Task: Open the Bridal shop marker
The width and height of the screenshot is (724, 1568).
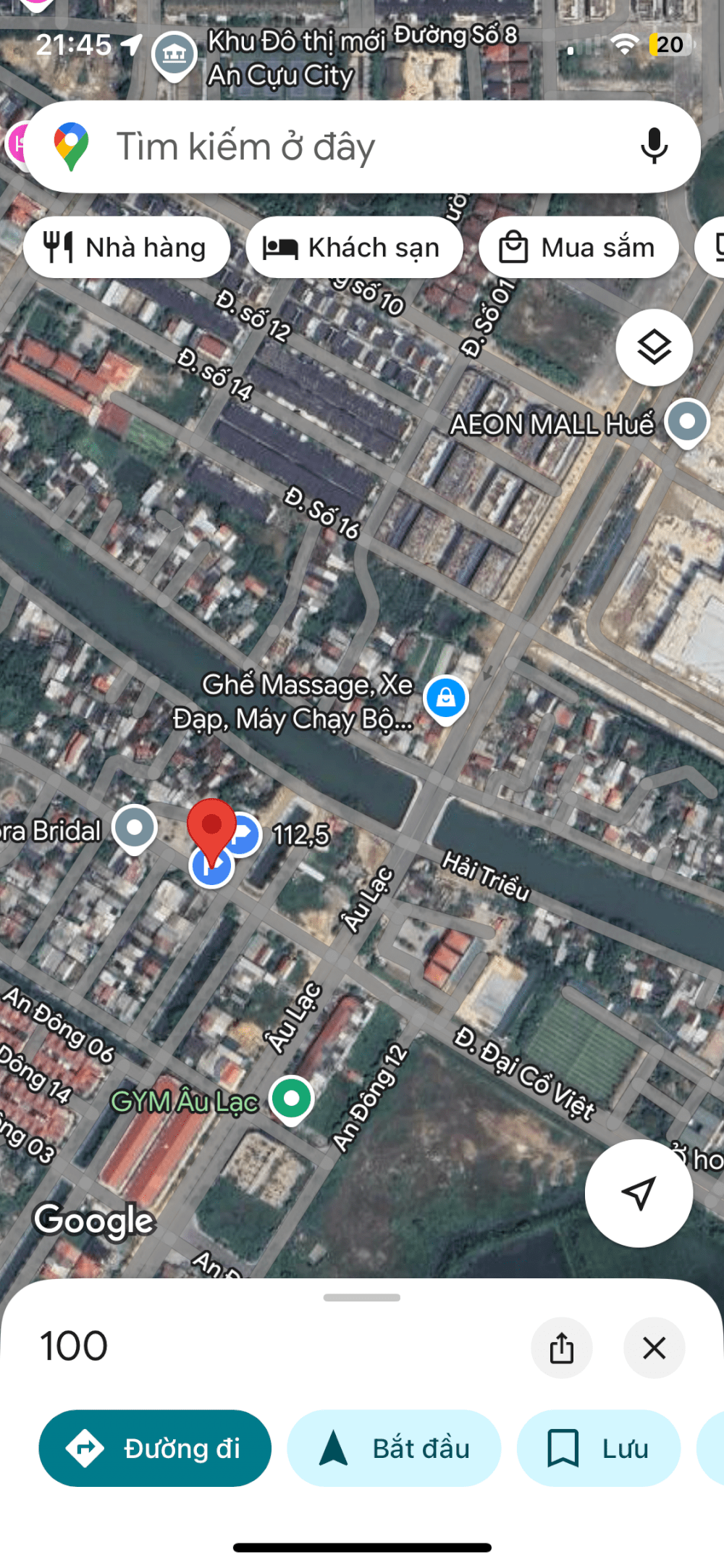Action: coord(134,829)
